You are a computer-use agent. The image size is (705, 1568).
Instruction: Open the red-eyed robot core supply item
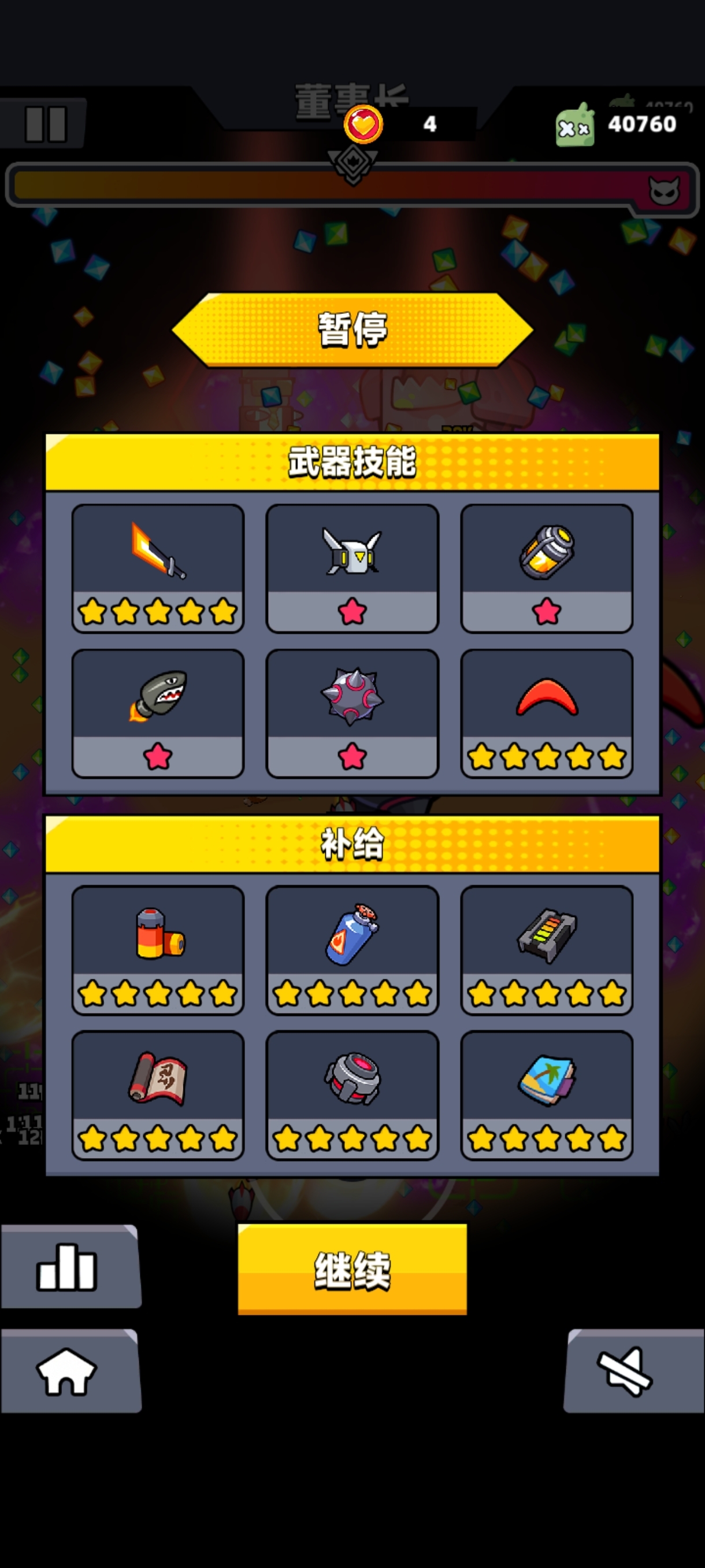tap(352, 1094)
